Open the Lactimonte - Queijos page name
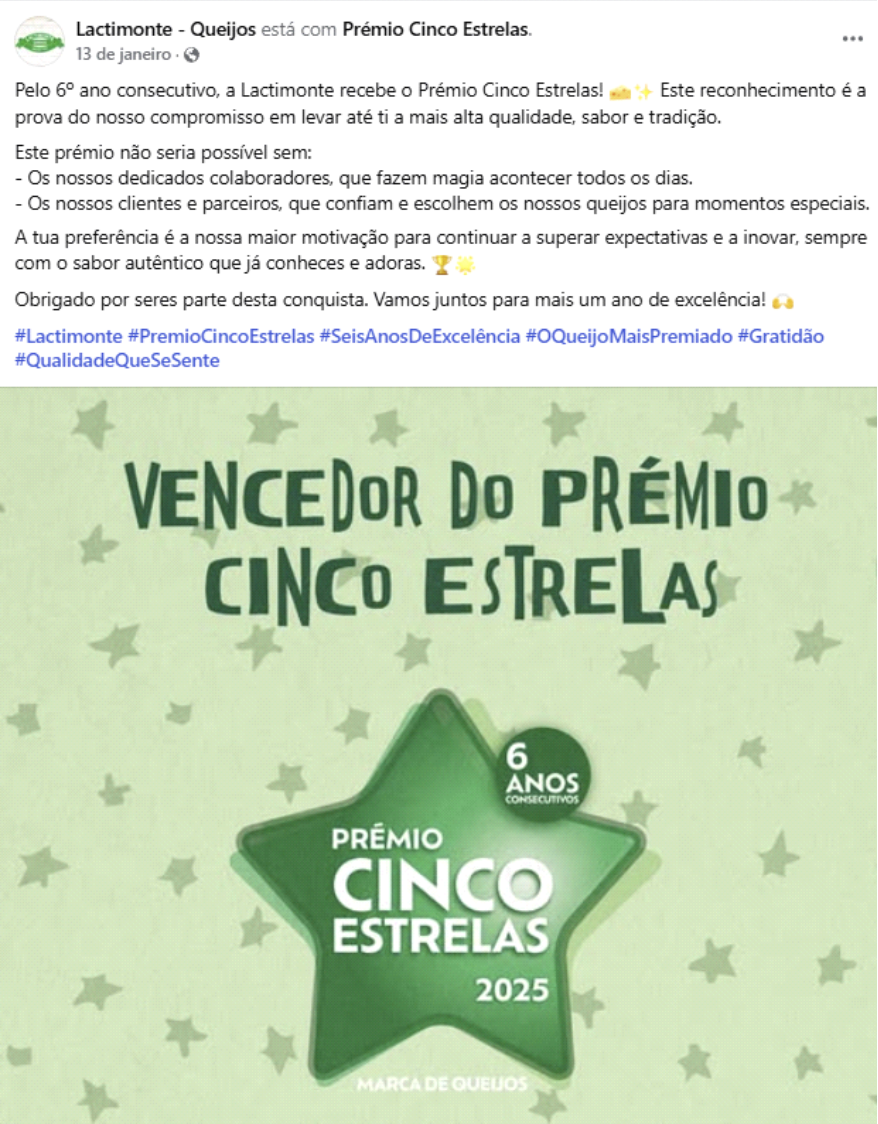Image resolution: width=878 pixels, height=1124 pixels. pos(165,30)
